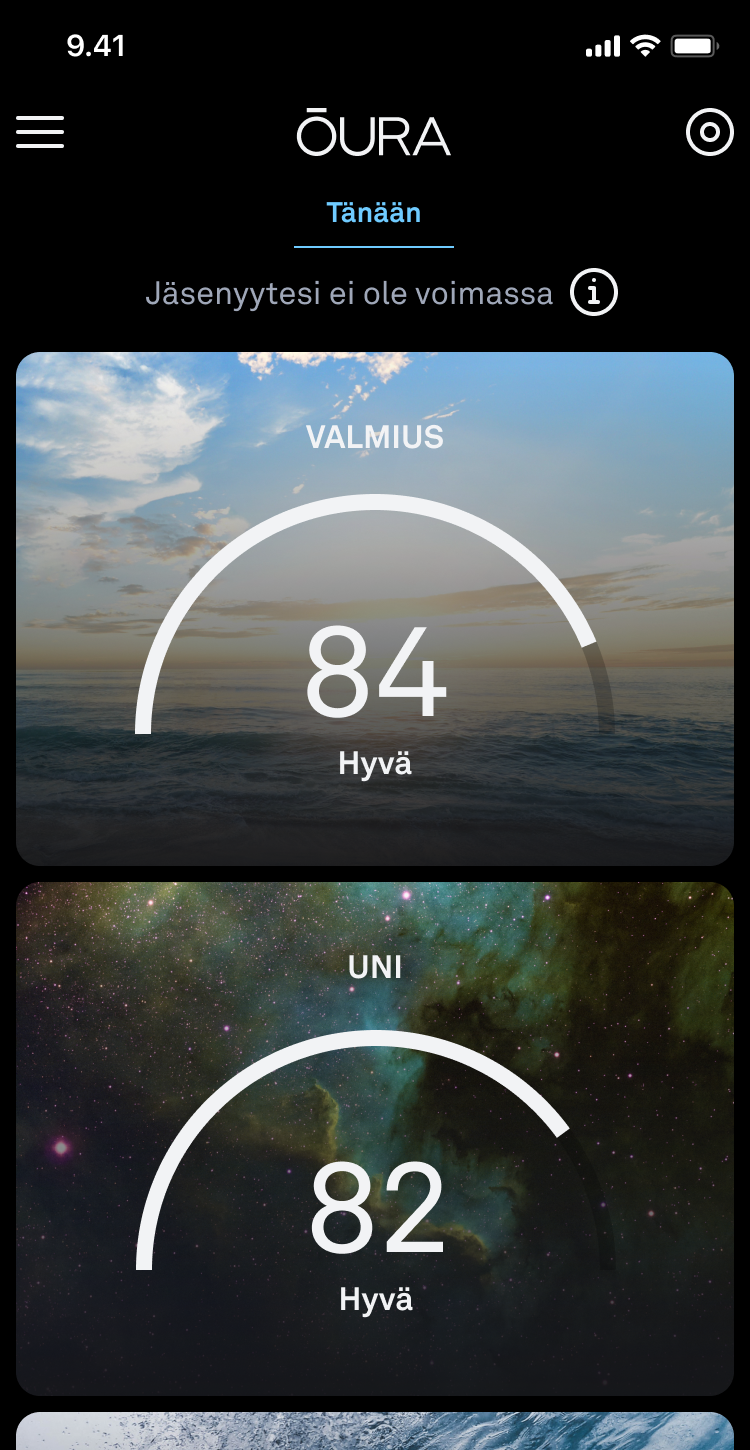Select the Tänään tab
Viewport: 750px width, 1450px height.
[374, 213]
